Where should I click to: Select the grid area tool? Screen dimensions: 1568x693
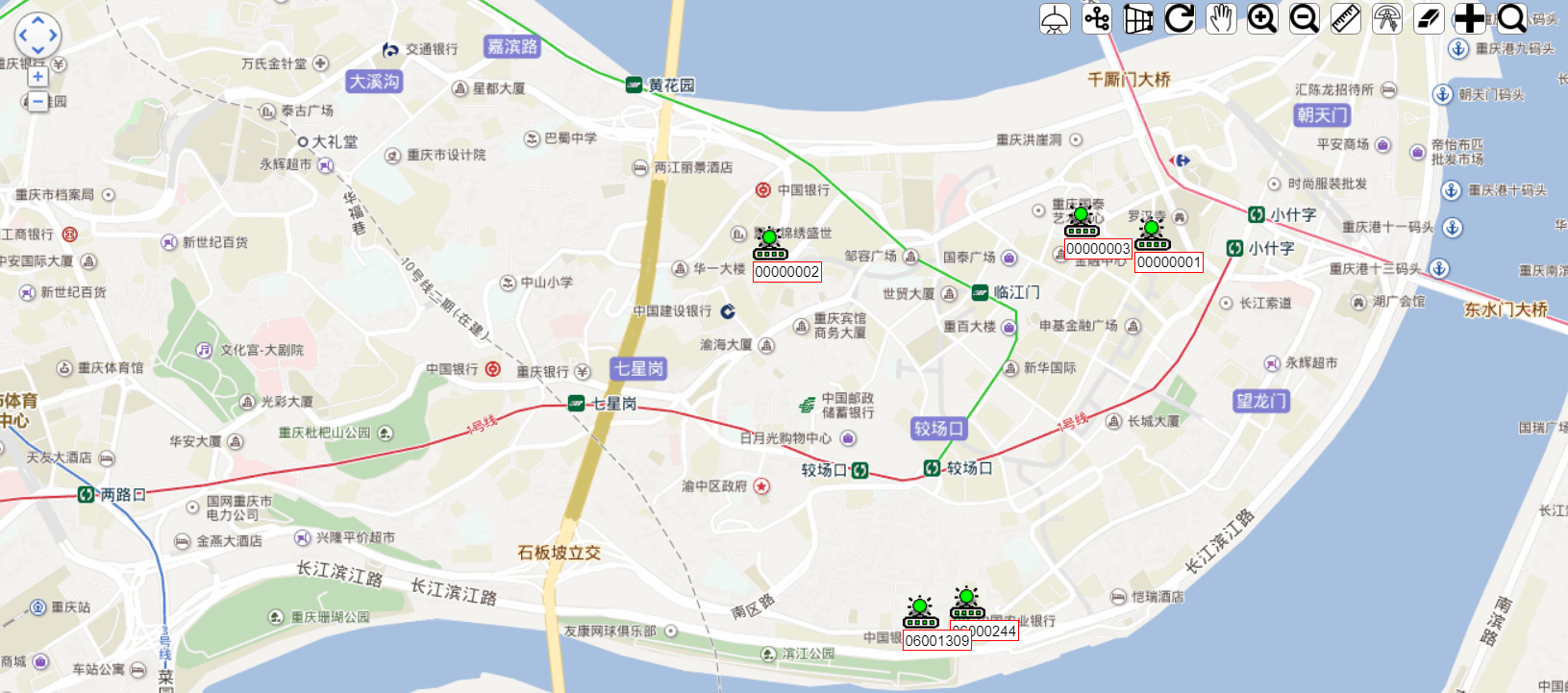click(x=1138, y=18)
